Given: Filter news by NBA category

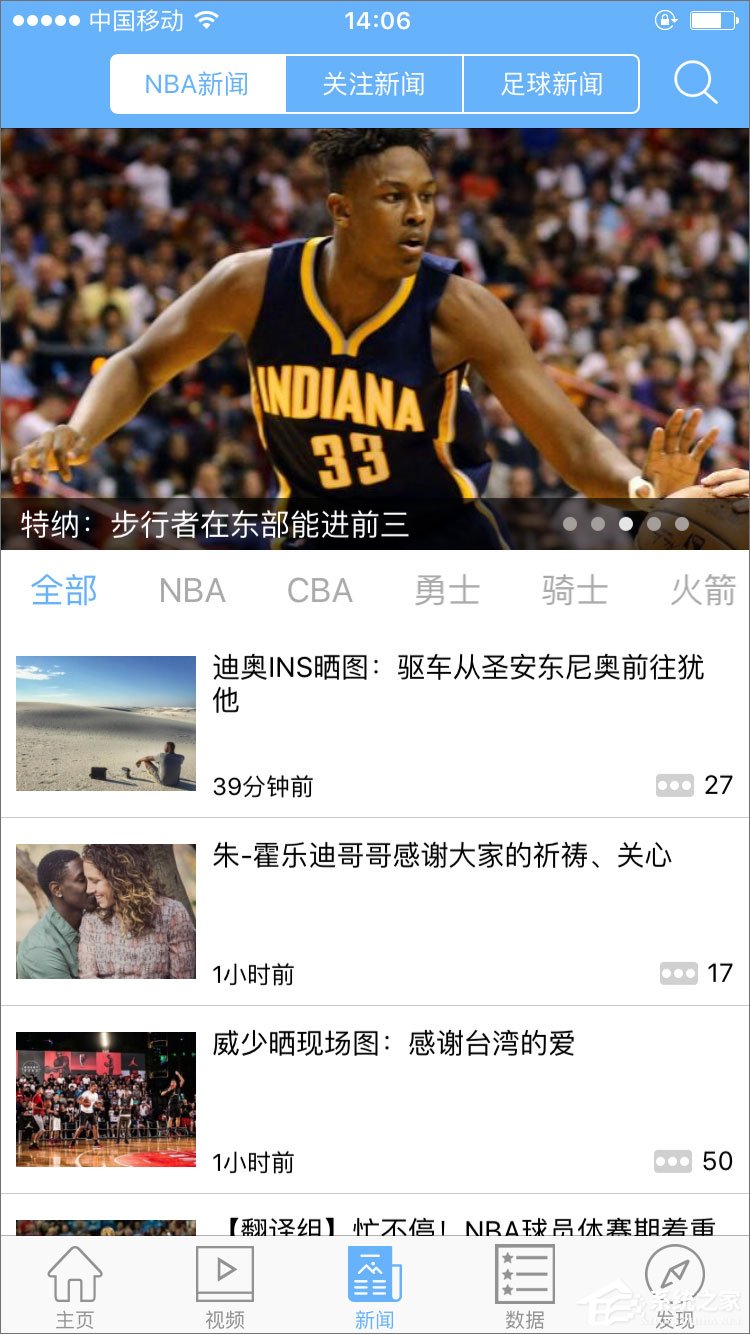Looking at the screenshot, I should coord(192,590).
